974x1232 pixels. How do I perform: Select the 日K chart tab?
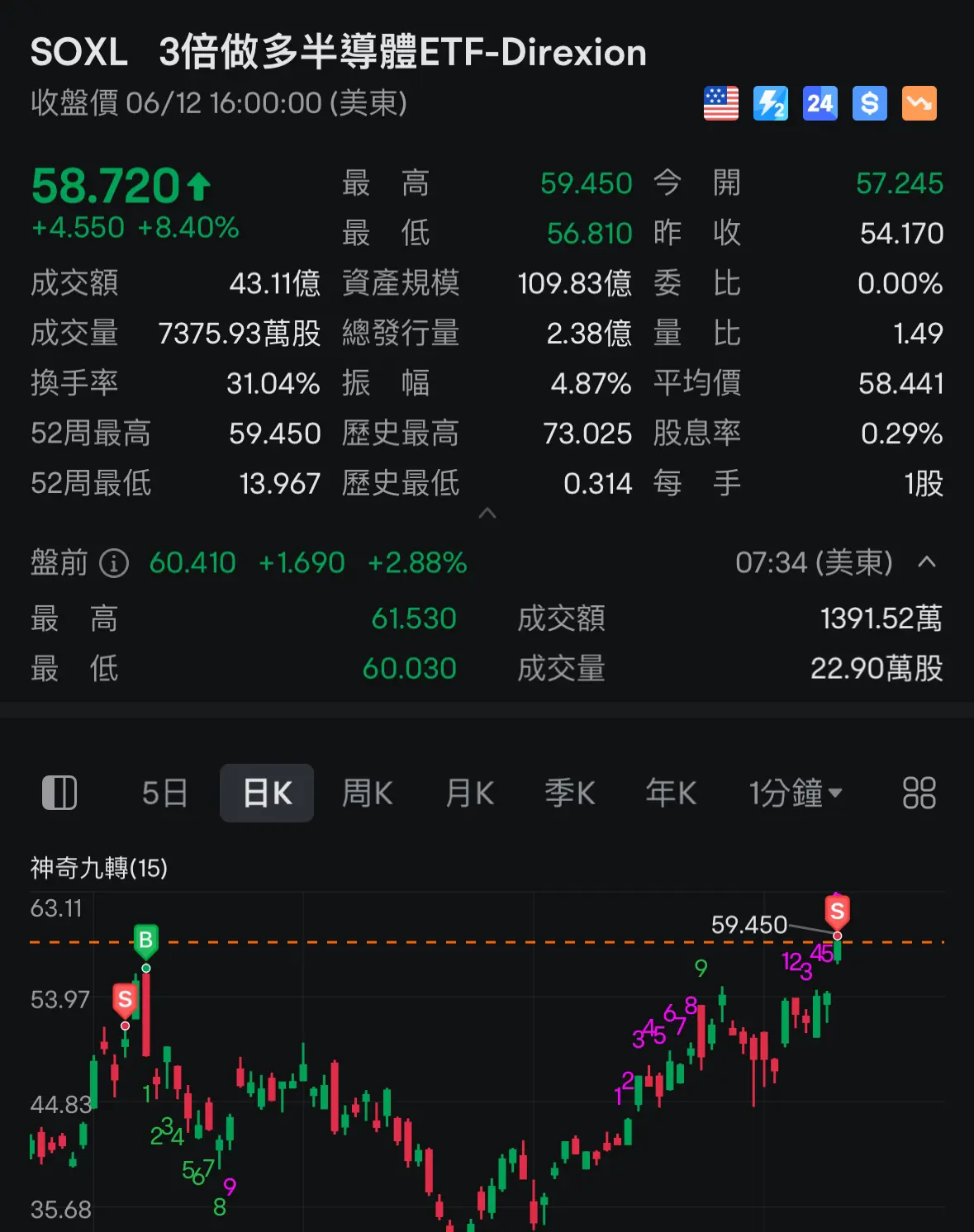(267, 794)
